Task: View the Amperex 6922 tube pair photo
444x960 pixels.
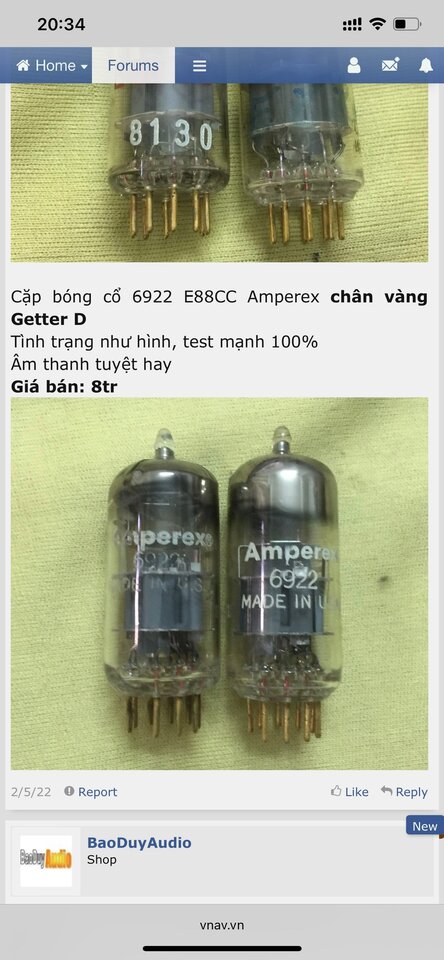Action: (219, 583)
